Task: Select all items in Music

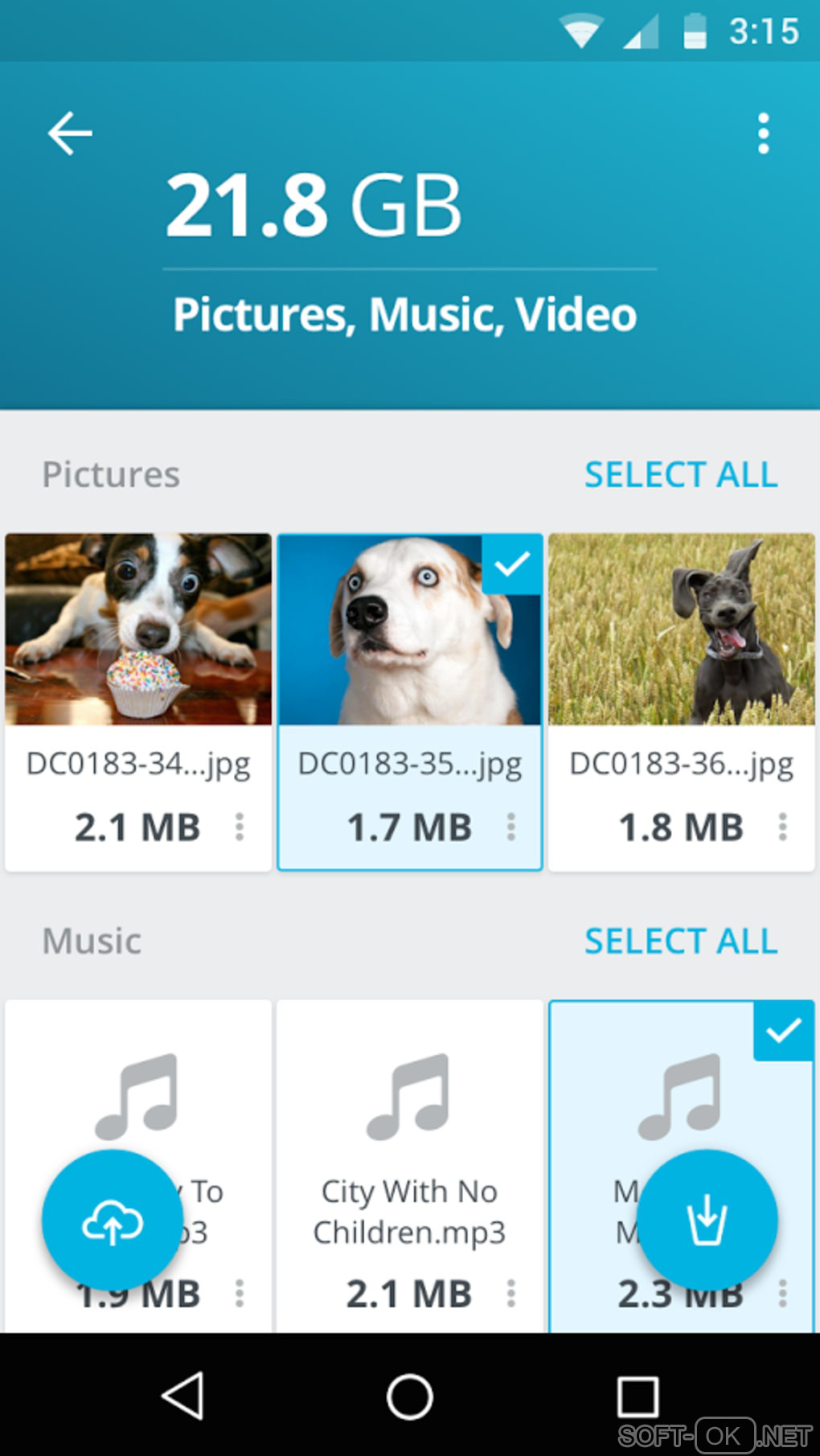Action: click(x=680, y=941)
